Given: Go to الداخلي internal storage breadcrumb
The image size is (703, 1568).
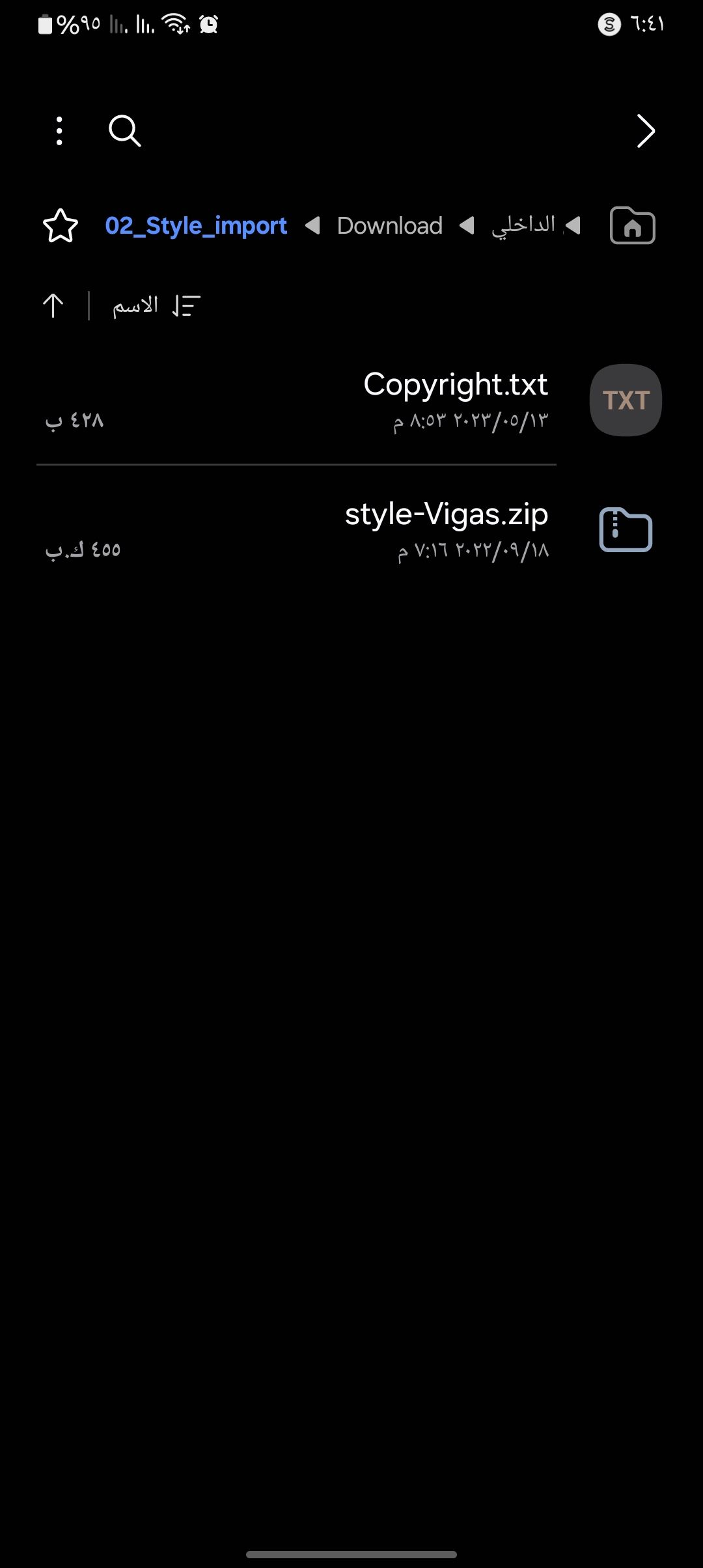Looking at the screenshot, I should [x=523, y=226].
